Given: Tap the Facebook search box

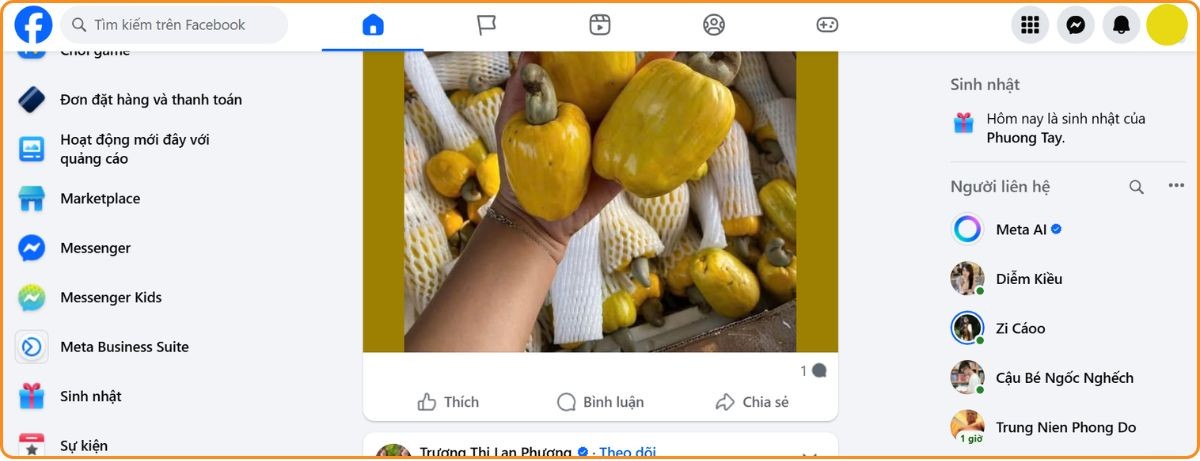Looking at the screenshot, I should click(175, 25).
